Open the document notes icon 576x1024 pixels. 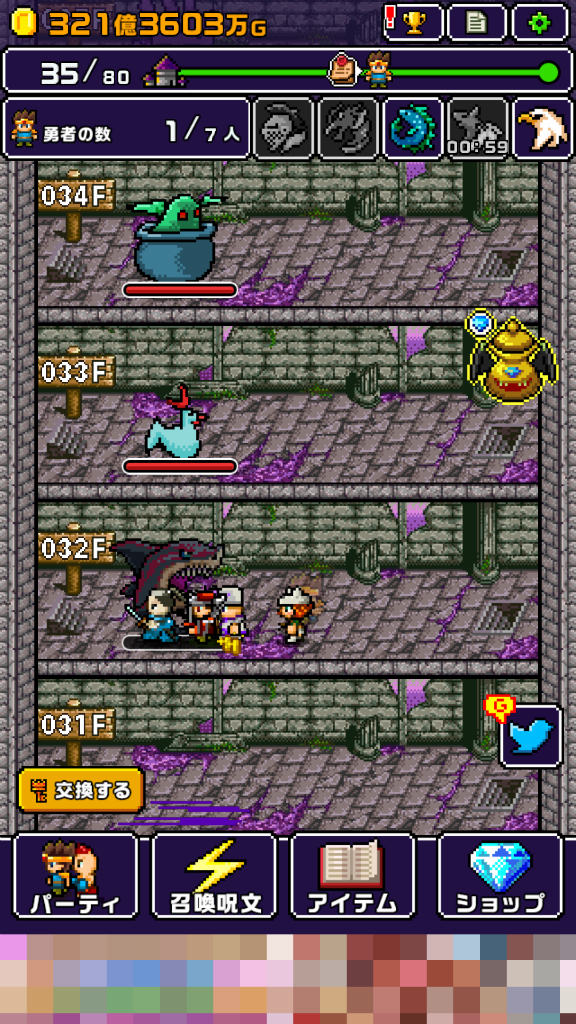477,23
